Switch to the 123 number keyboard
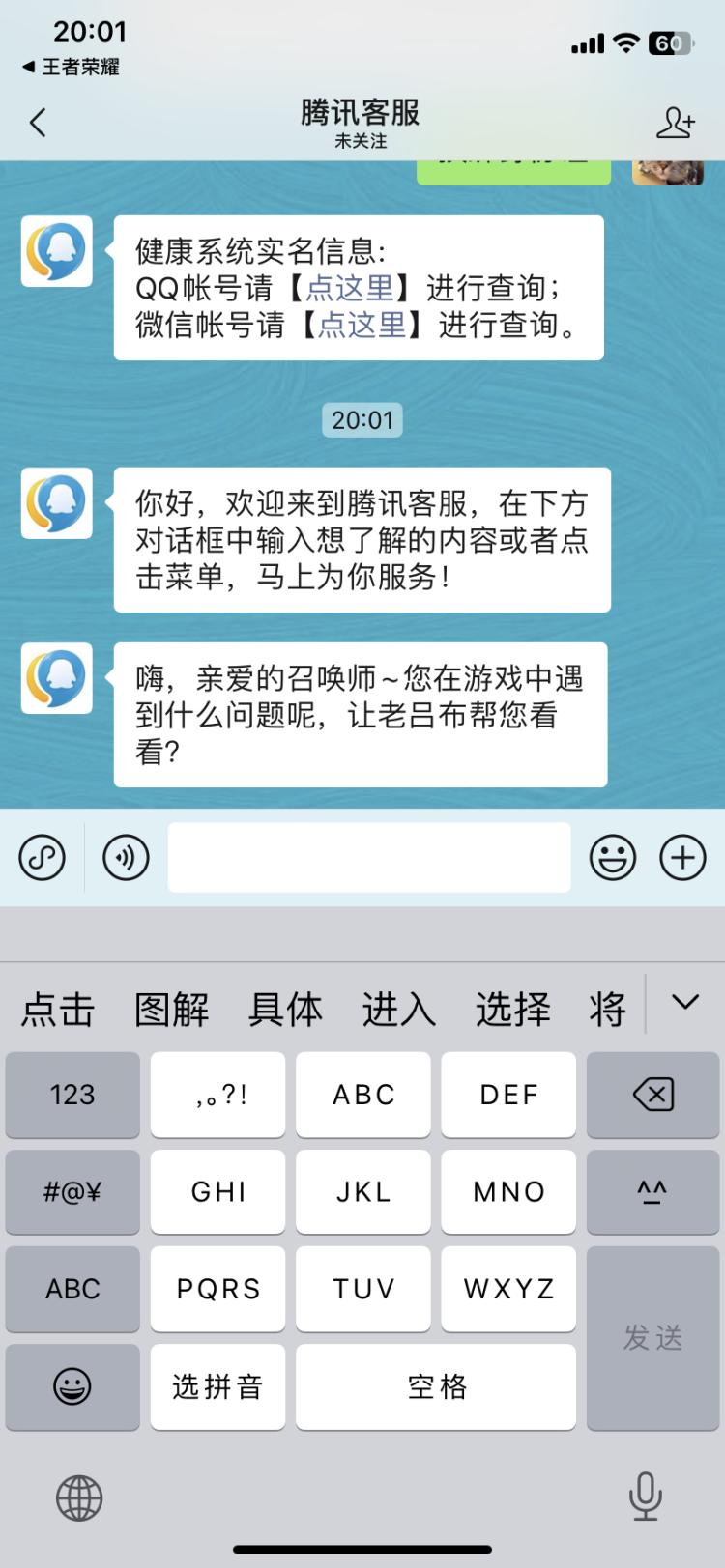 72,1095
